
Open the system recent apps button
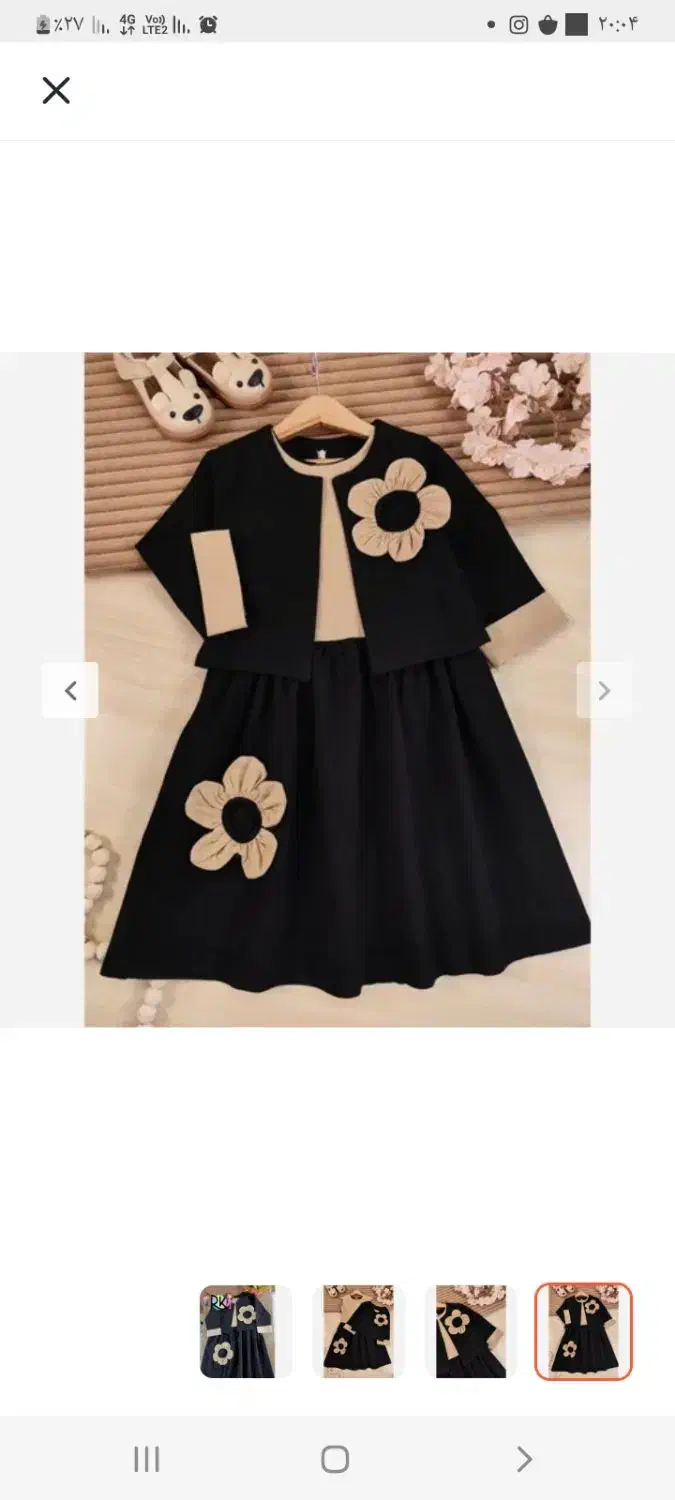(146, 1459)
